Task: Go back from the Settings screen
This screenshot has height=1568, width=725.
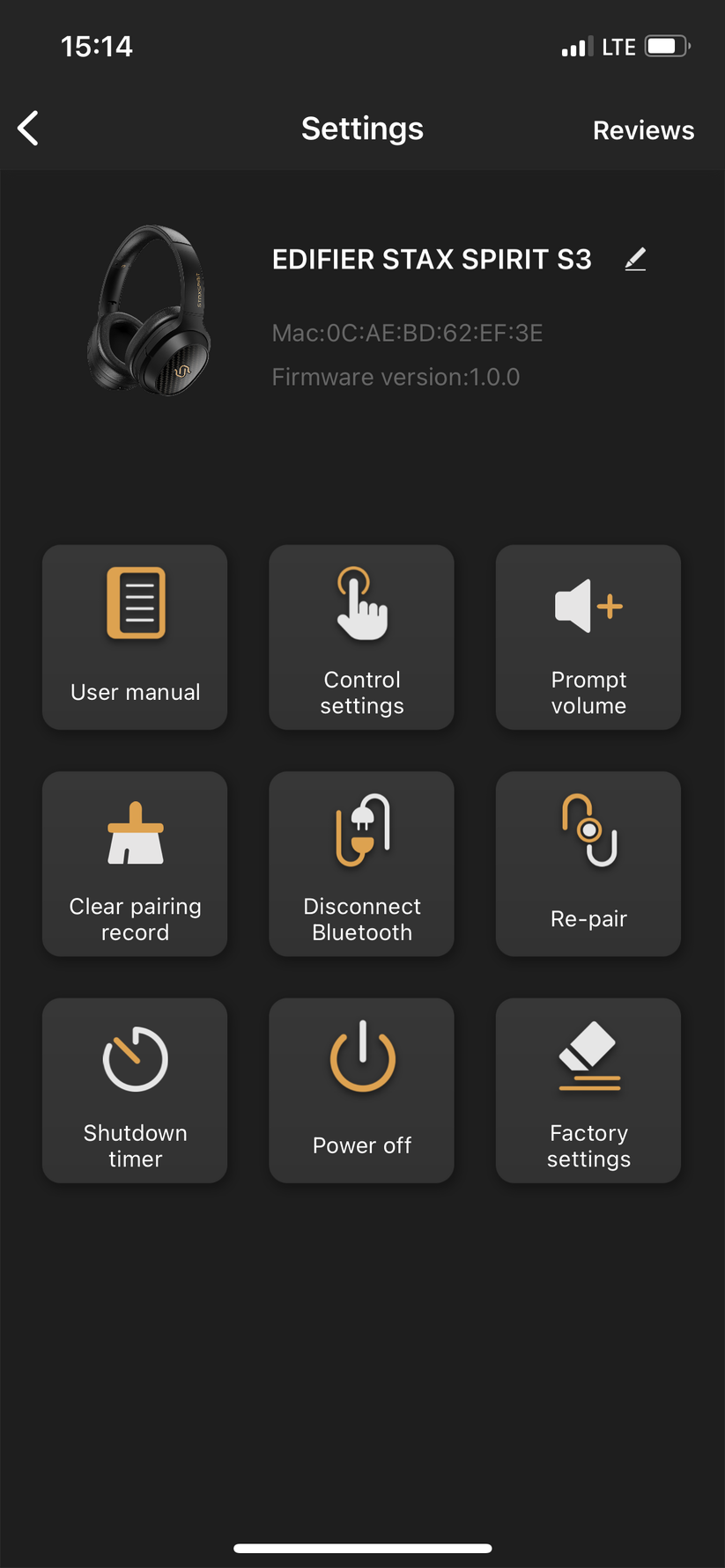Action: coord(28,129)
